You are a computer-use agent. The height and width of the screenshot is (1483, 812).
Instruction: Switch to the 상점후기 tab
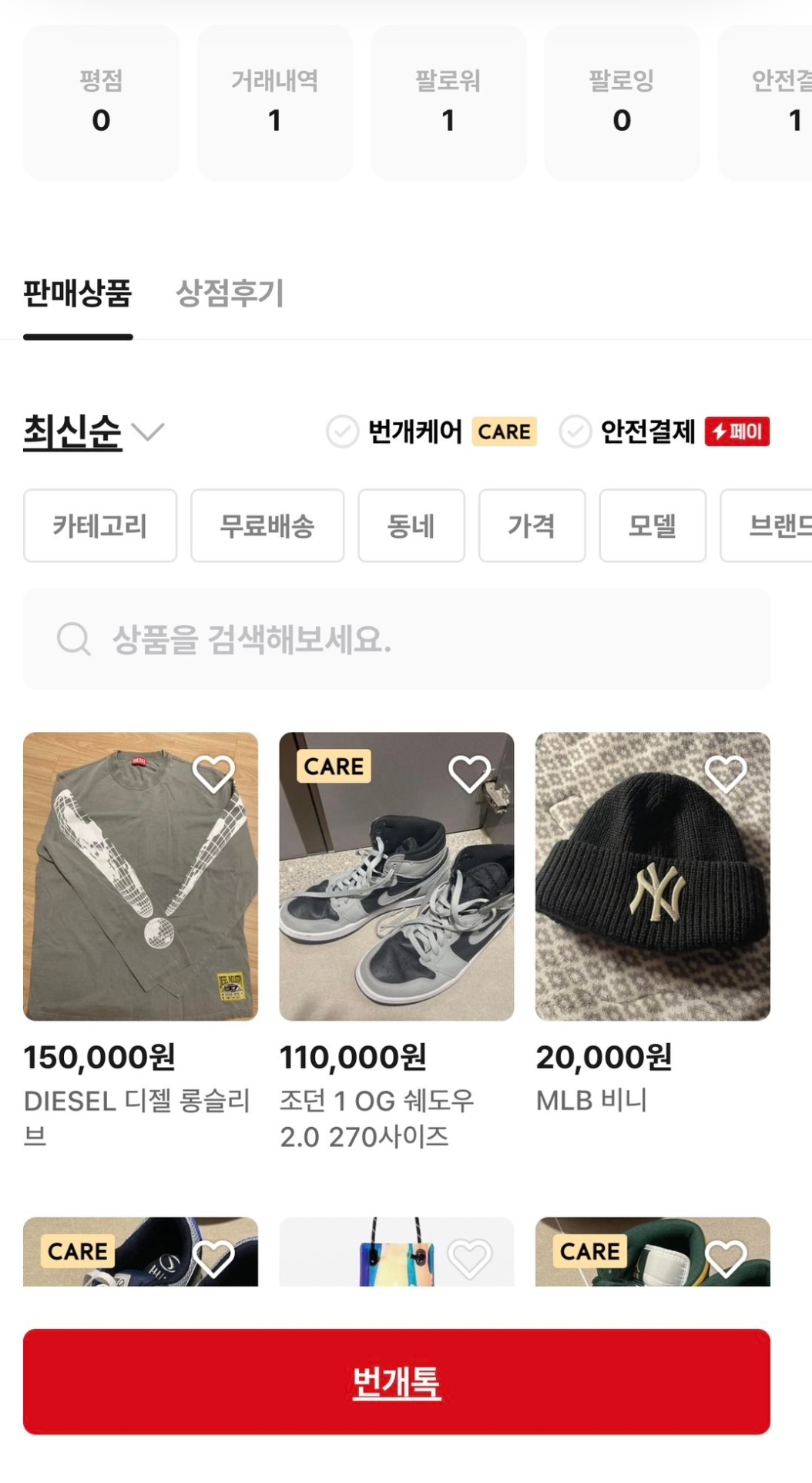[x=230, y=294]
